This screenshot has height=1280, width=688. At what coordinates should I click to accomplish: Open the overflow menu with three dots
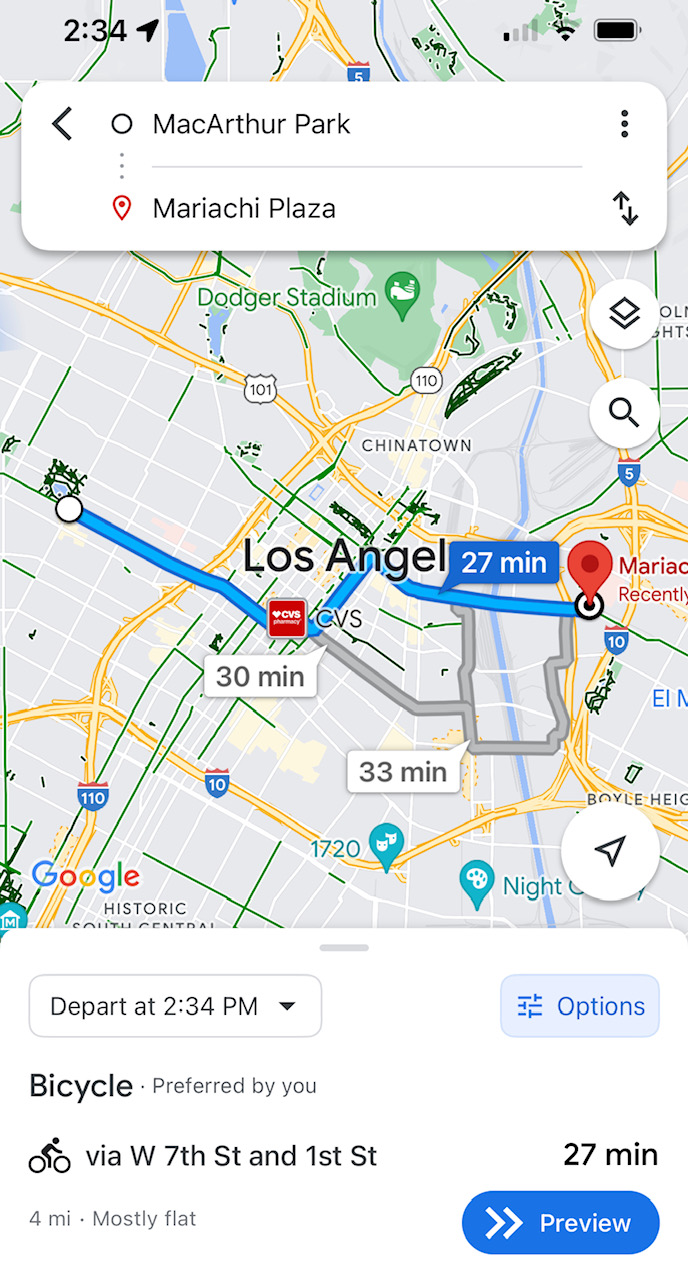pyautogui.click(x=624, y=124)
